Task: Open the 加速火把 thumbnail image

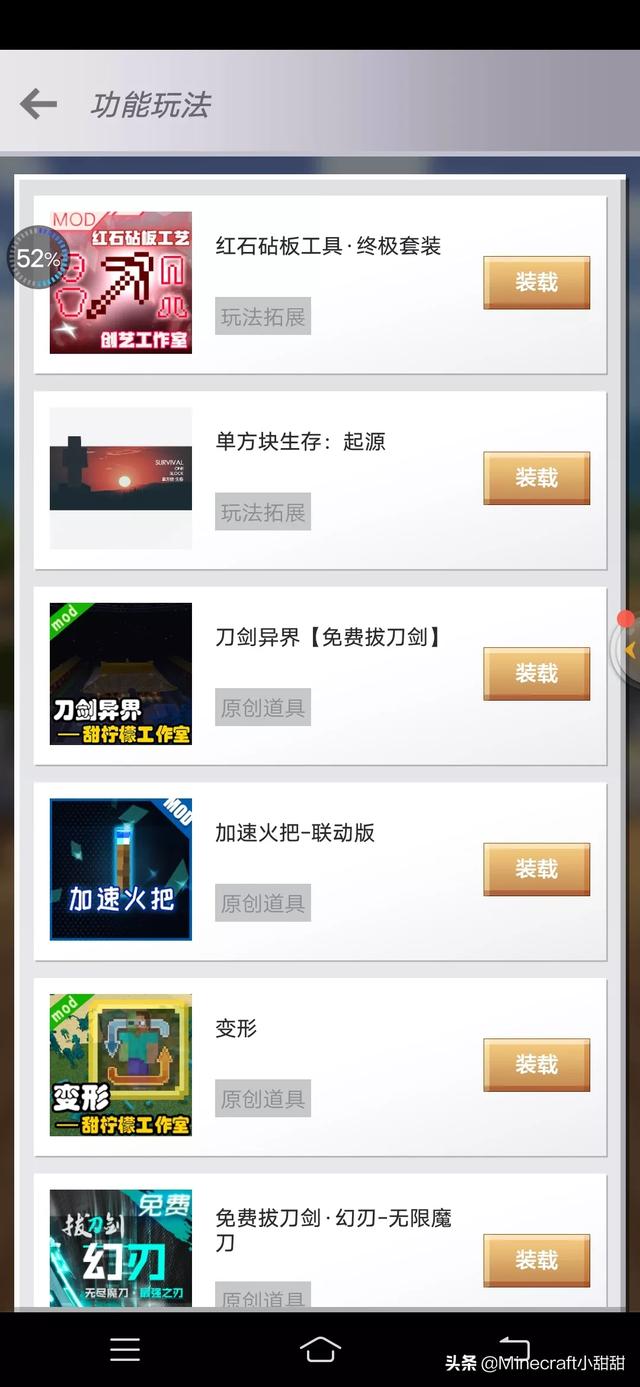Action: point(121,869)
